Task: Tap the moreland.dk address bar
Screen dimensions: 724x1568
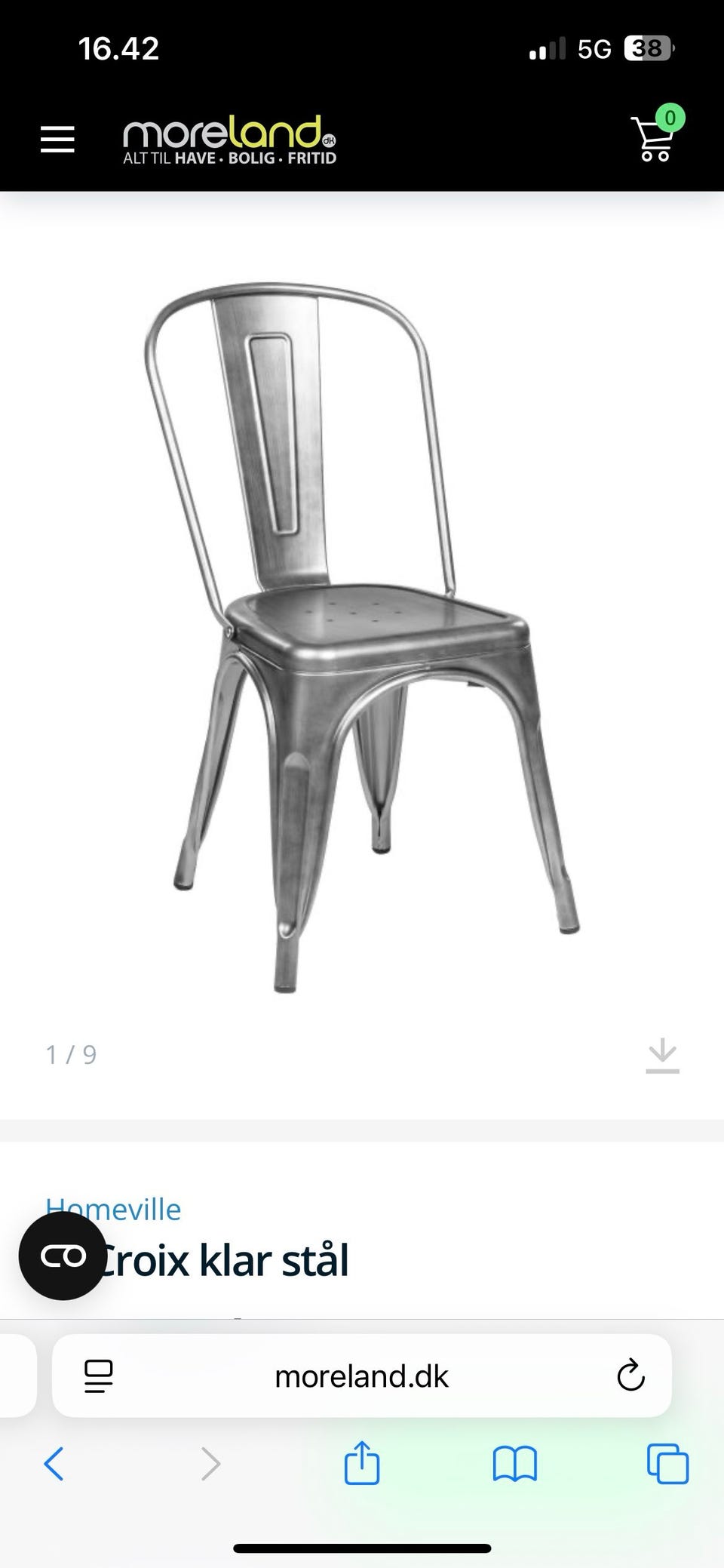Action: tap(362, 1376)
